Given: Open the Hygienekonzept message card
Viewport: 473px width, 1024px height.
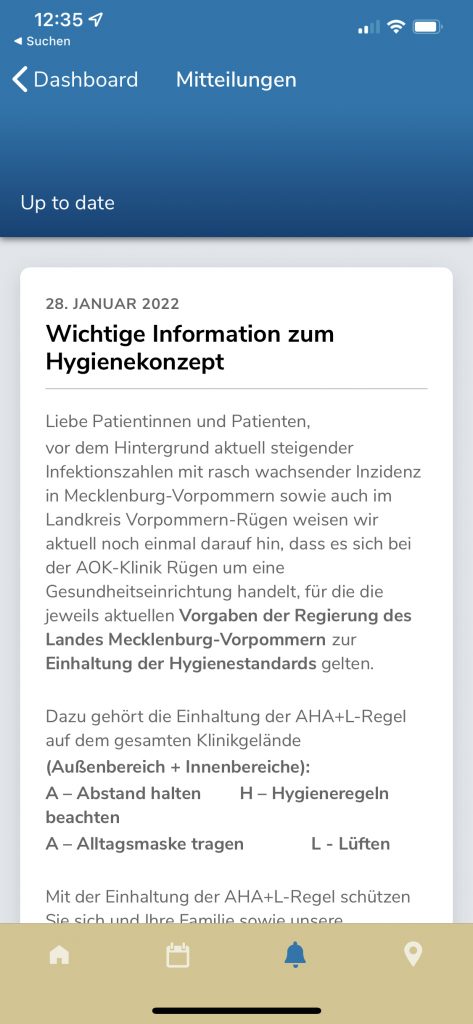Looking at the screenshot, I should [x=236, y=594].
